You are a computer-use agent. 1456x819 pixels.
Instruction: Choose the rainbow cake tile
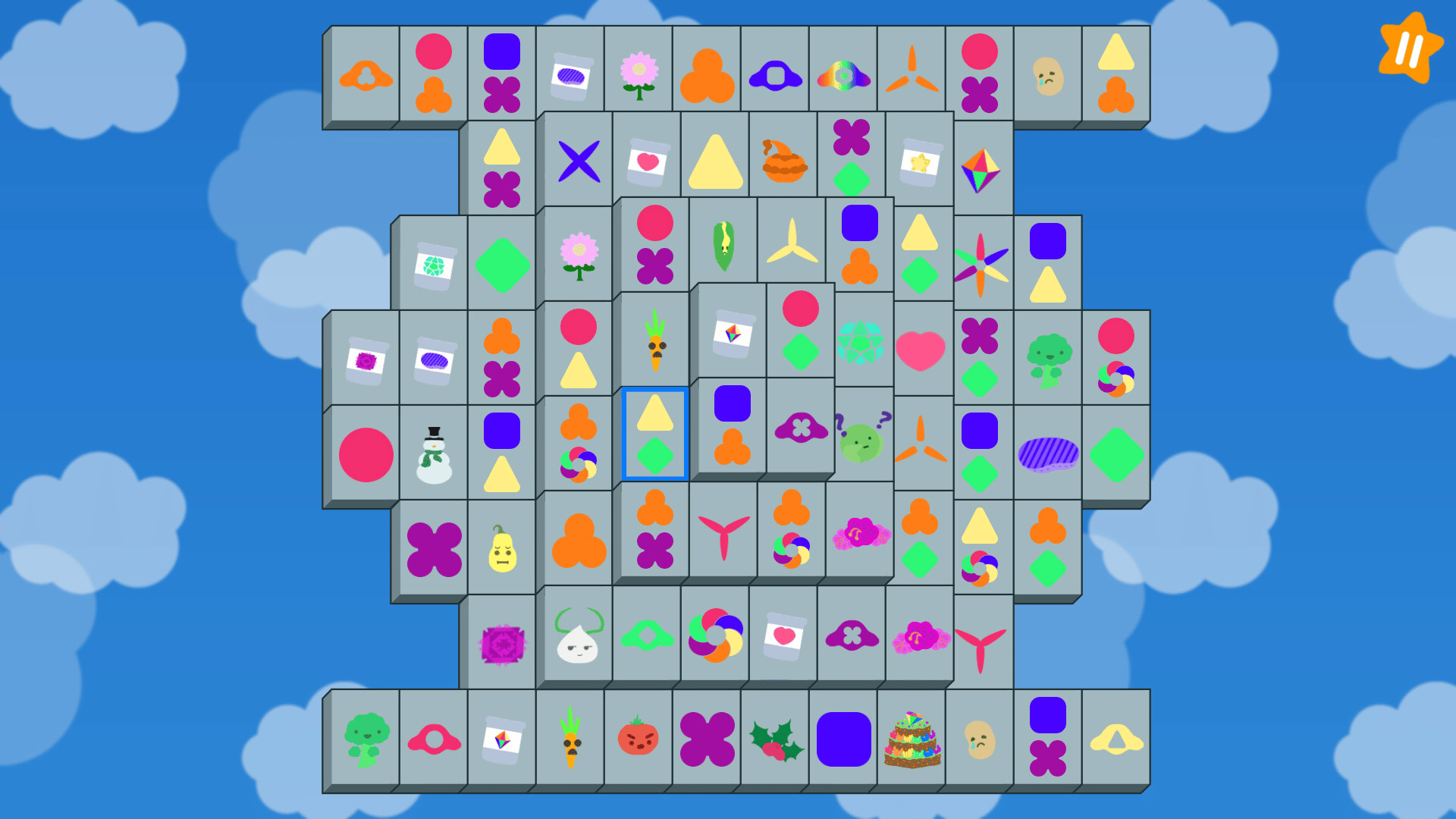pos(912,740)
